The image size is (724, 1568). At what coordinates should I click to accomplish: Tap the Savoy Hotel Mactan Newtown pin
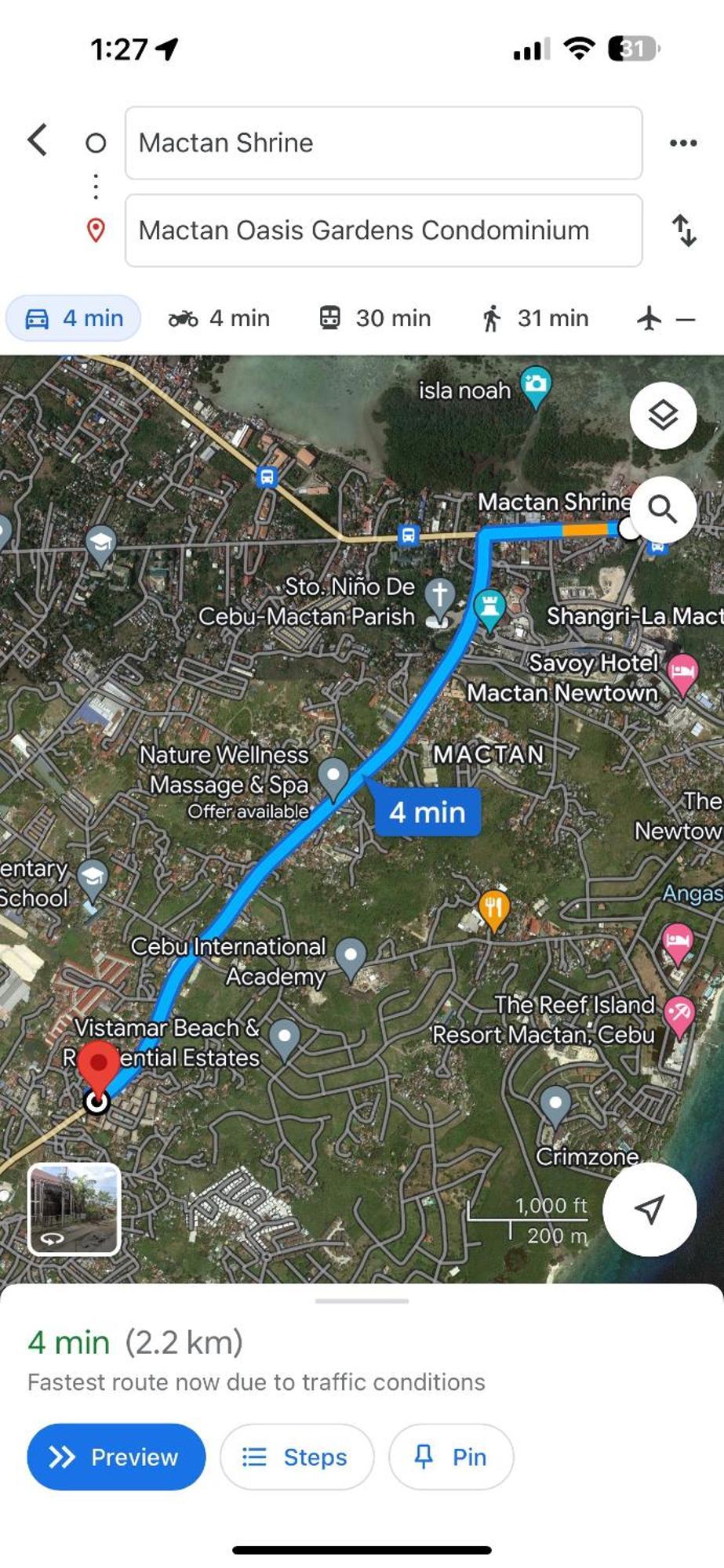(x=682, y=672)
